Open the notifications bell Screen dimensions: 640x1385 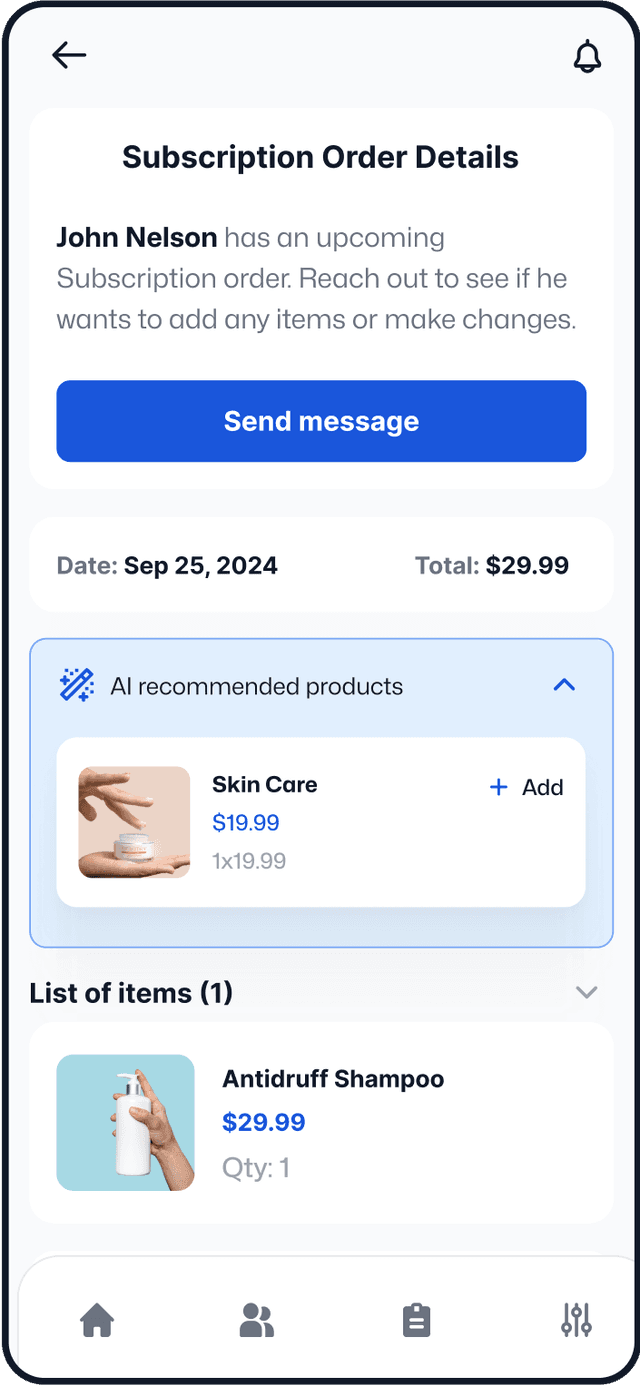point(587,57)
